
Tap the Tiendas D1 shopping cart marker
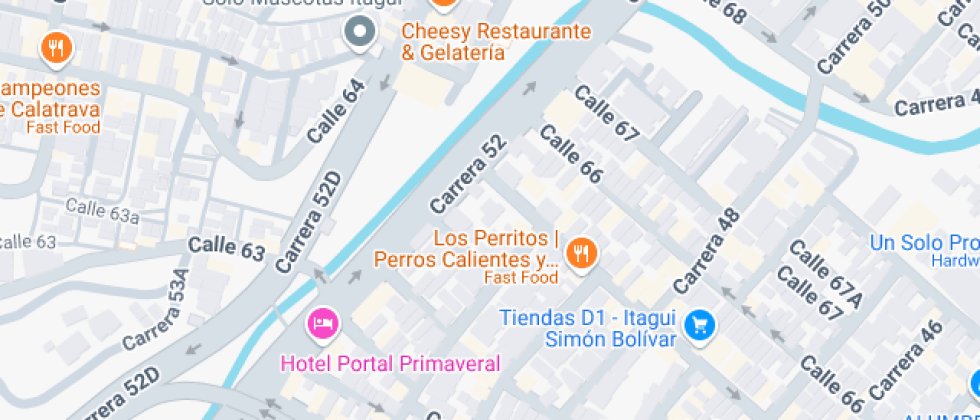pos(700,324)
